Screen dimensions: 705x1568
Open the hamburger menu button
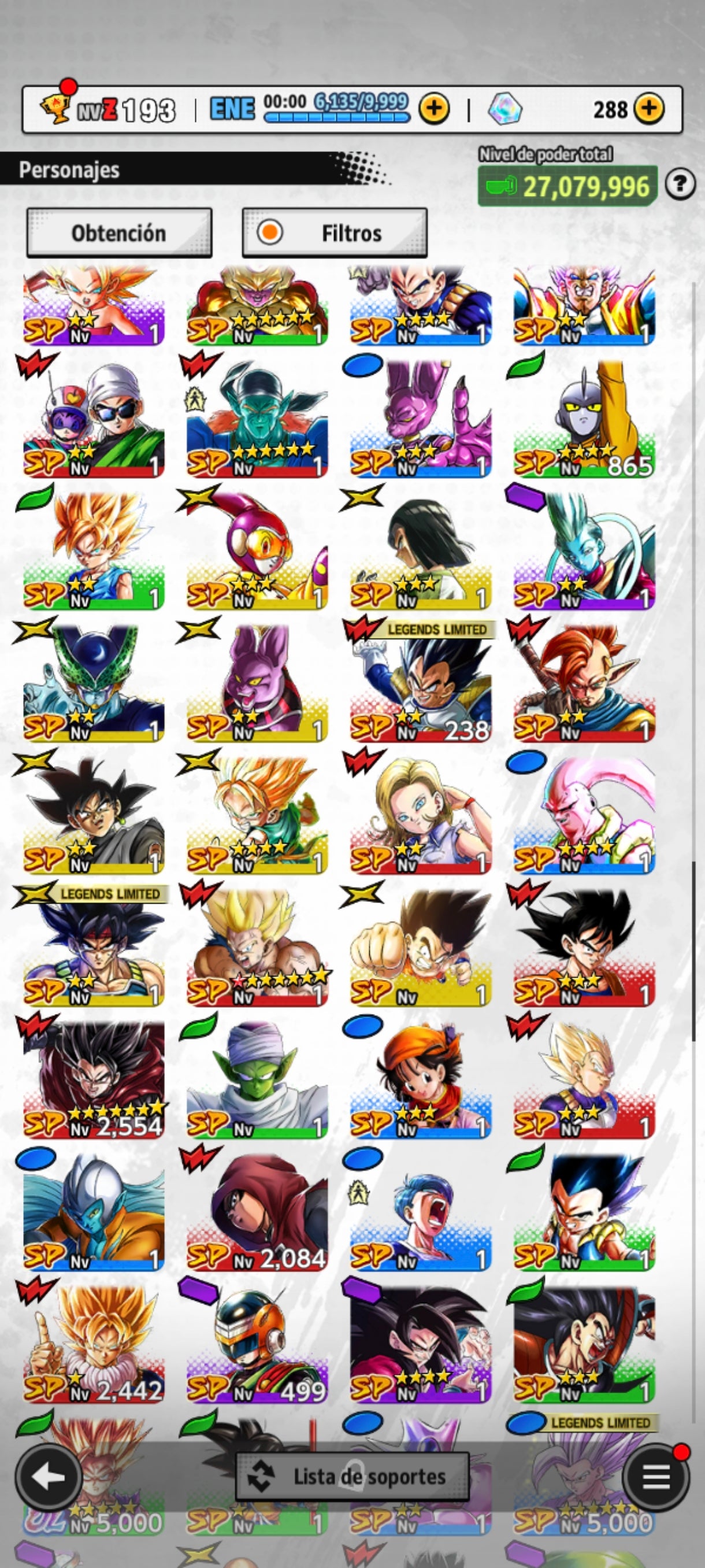pyautogui.click(x=656, y=1477)
